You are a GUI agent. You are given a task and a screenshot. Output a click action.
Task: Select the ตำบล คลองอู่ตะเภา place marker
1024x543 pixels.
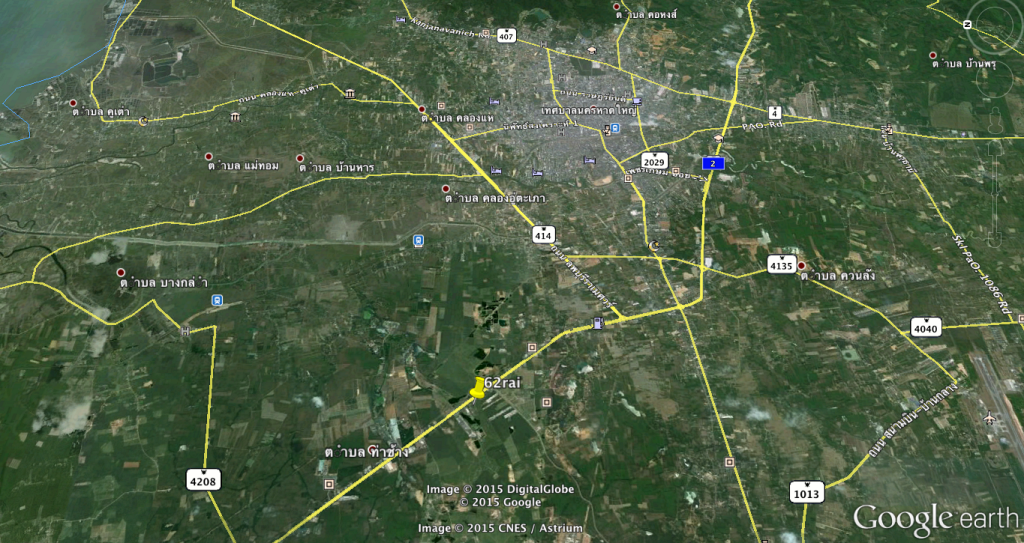click(446, 188)
